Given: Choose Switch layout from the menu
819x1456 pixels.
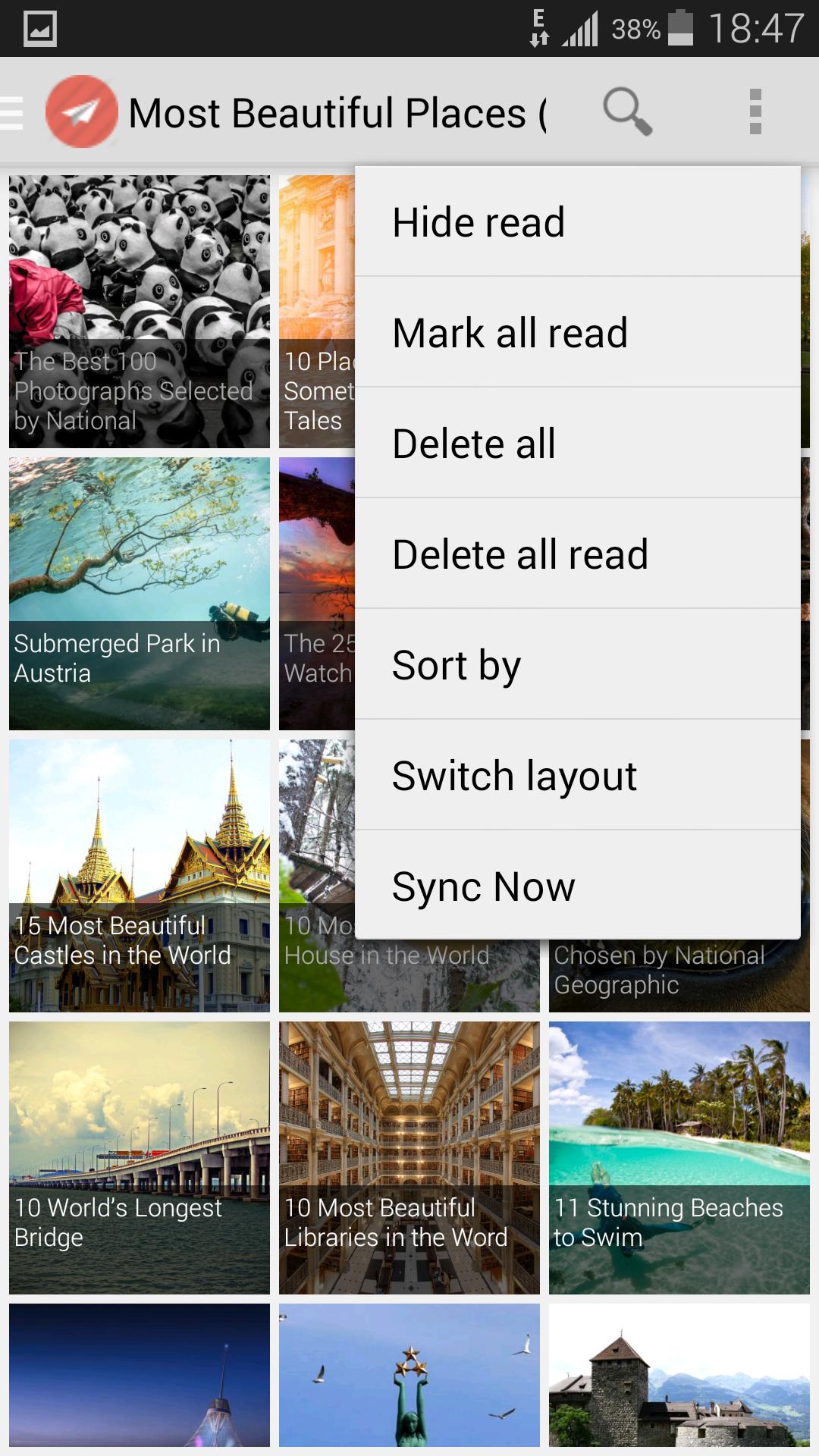Looking at the screenshot, I should click(576, 776).
